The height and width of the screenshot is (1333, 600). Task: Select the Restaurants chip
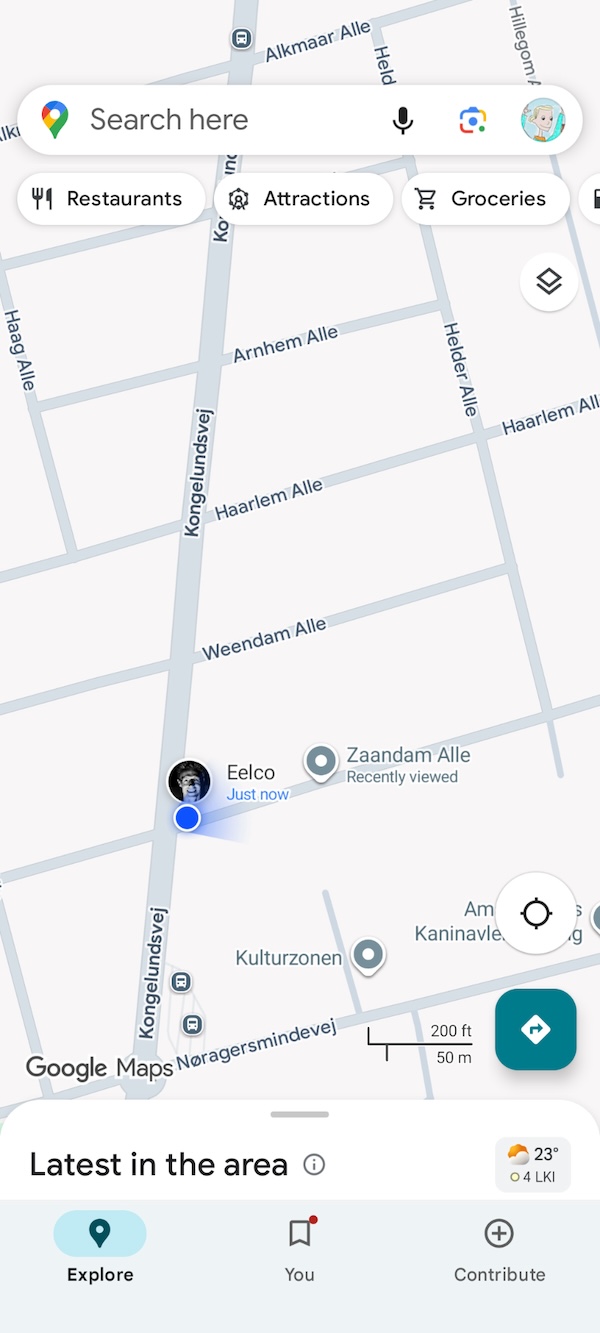(x=110, y=199)
